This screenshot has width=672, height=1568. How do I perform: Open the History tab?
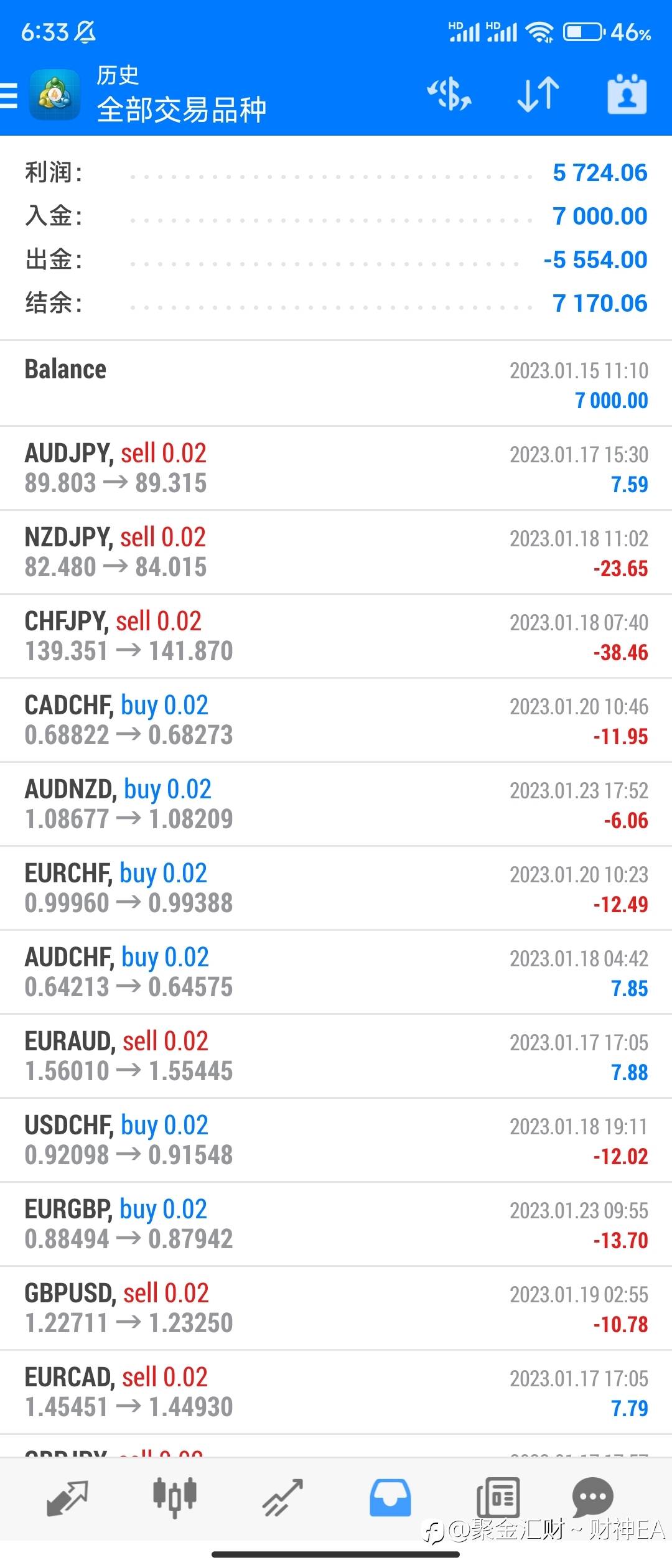(x=390, y=1498)
